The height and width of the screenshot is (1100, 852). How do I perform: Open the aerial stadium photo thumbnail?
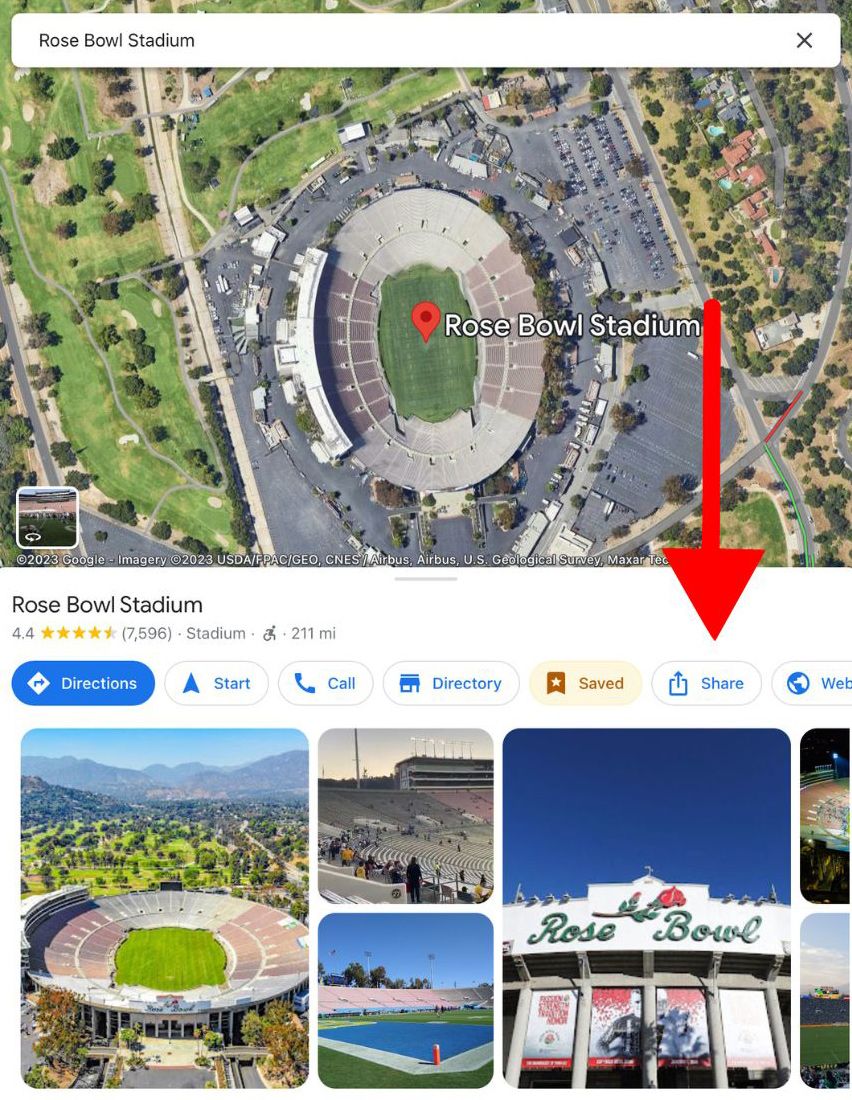pyautogui.click(x=163, y=908)
